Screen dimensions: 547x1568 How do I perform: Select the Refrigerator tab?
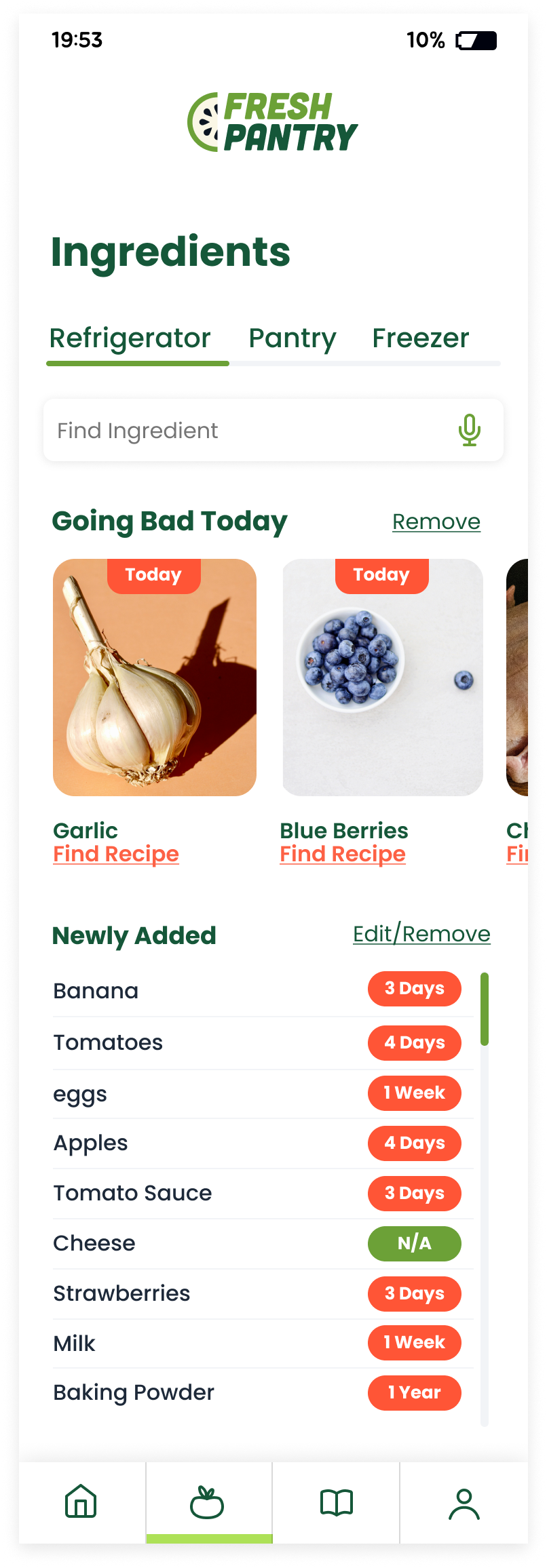(130, 338)
